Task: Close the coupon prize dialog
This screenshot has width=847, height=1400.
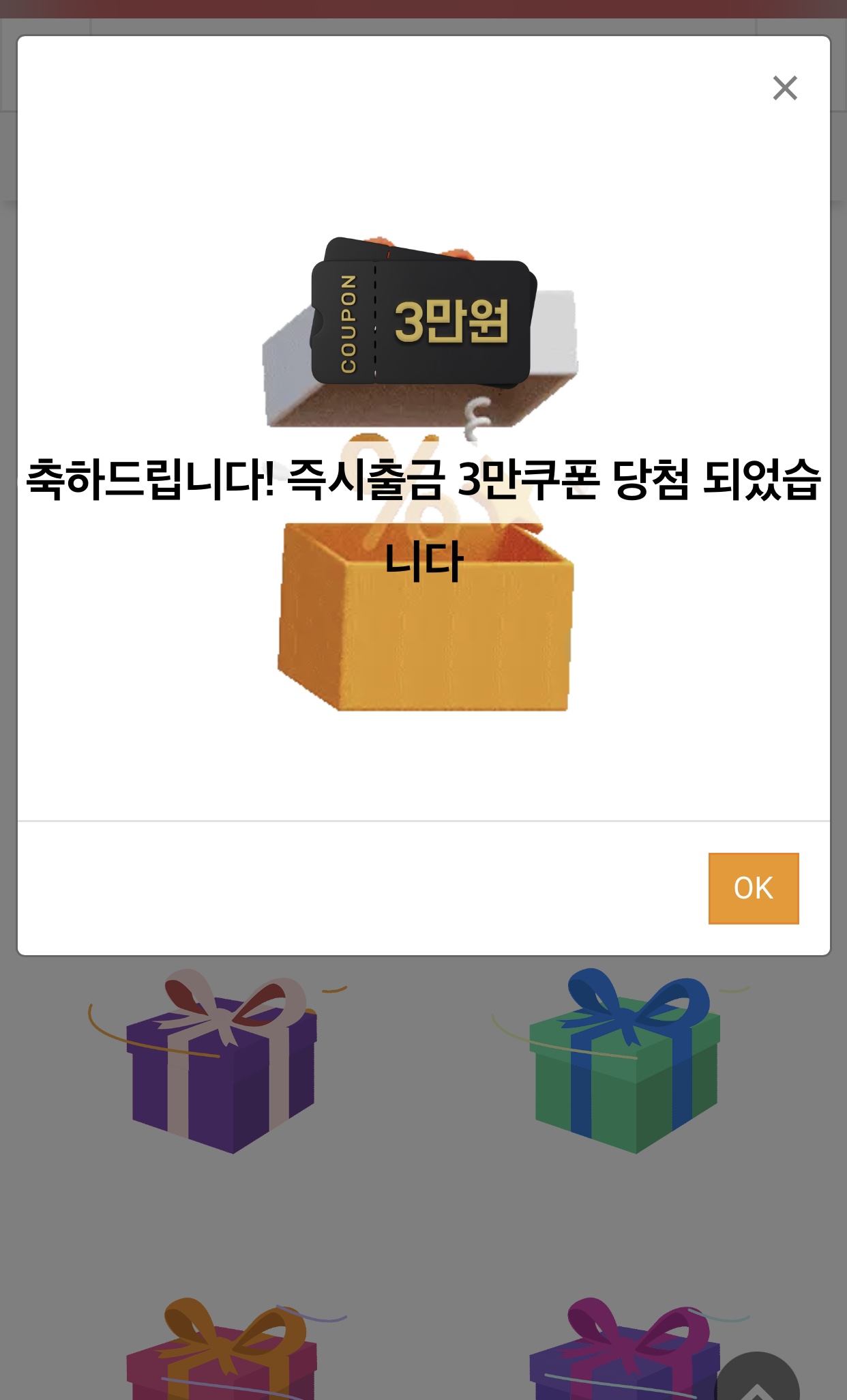Action: point(785,88)
